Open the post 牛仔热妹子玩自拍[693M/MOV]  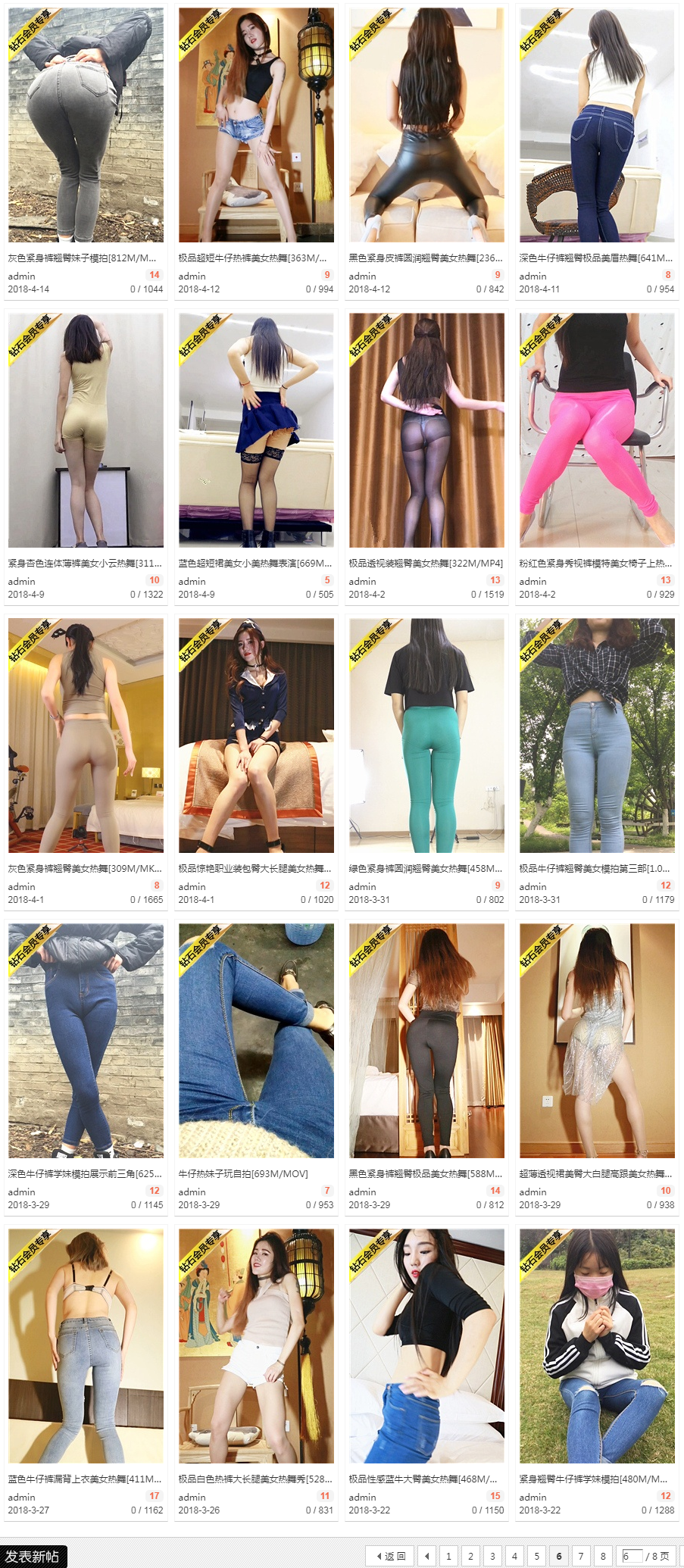(243, 1173)
